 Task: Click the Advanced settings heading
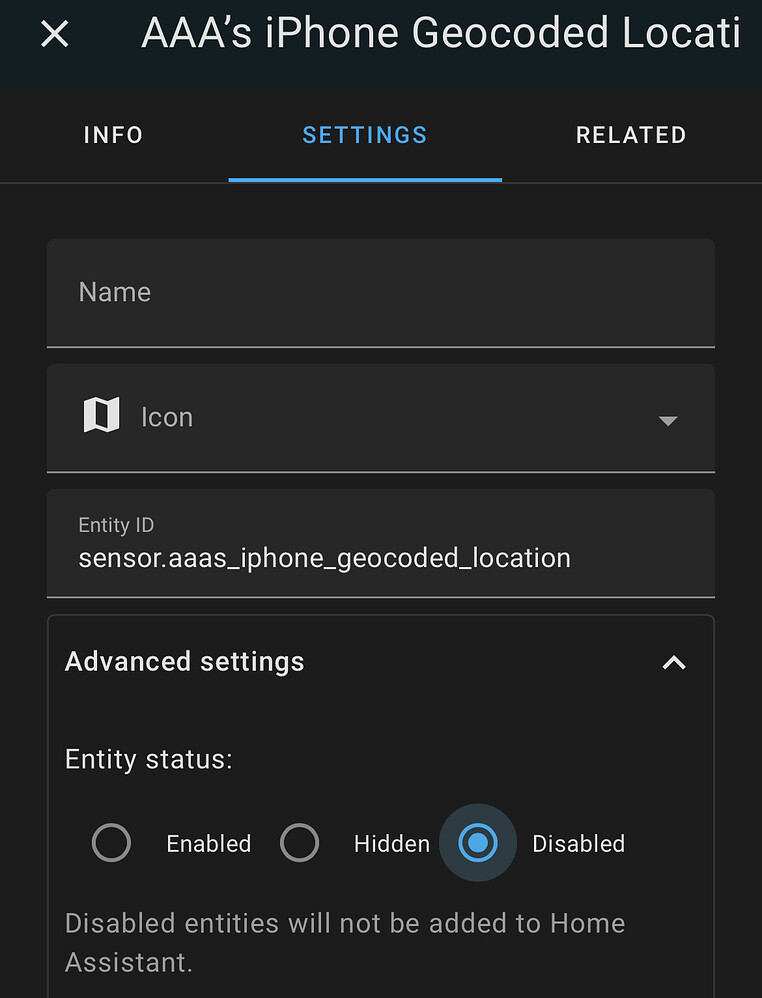click(184, 661)
